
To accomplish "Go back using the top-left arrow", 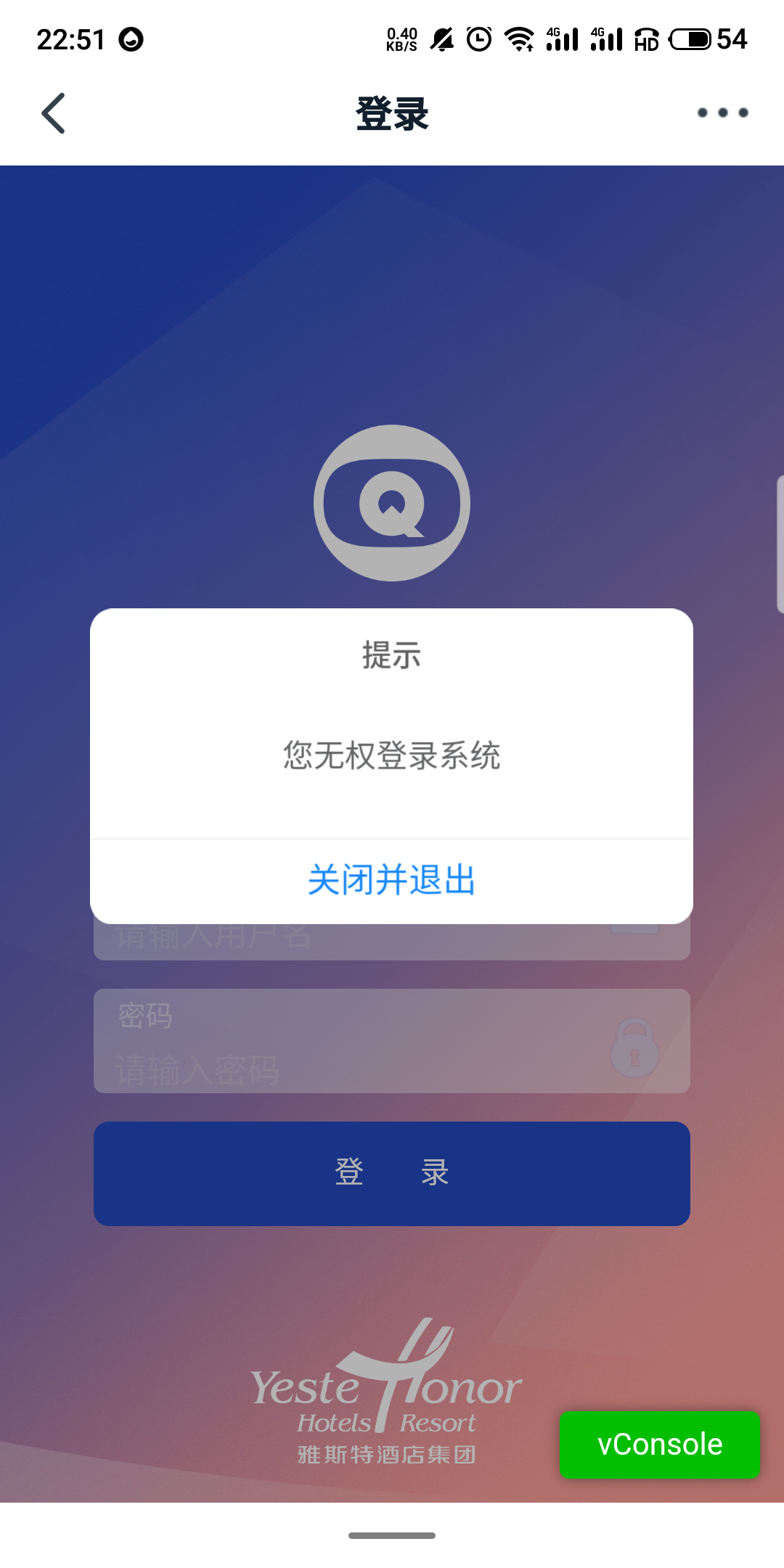I will click(54, 113).
